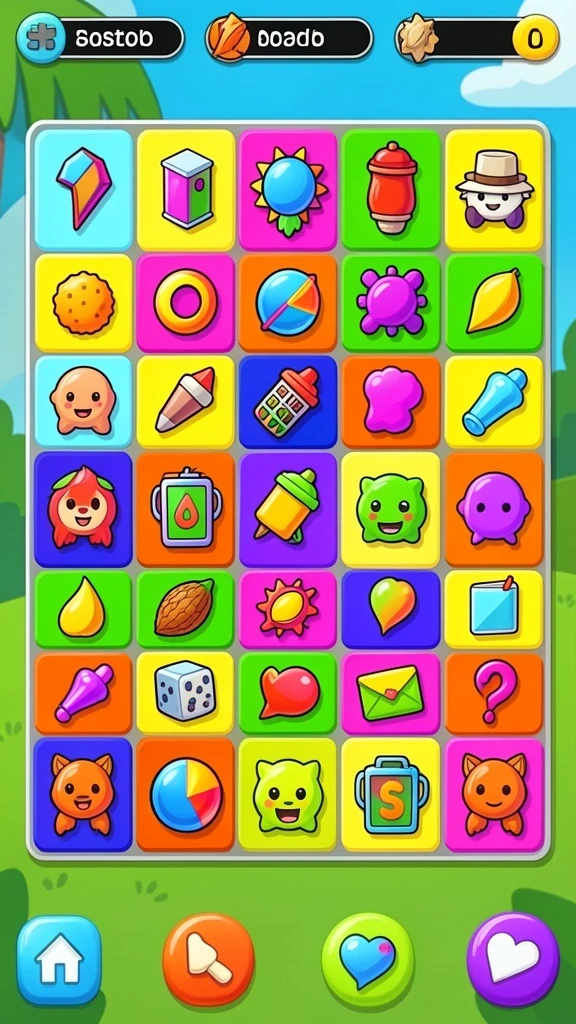Select the yellow ring tile

click(x=185, y=303)
